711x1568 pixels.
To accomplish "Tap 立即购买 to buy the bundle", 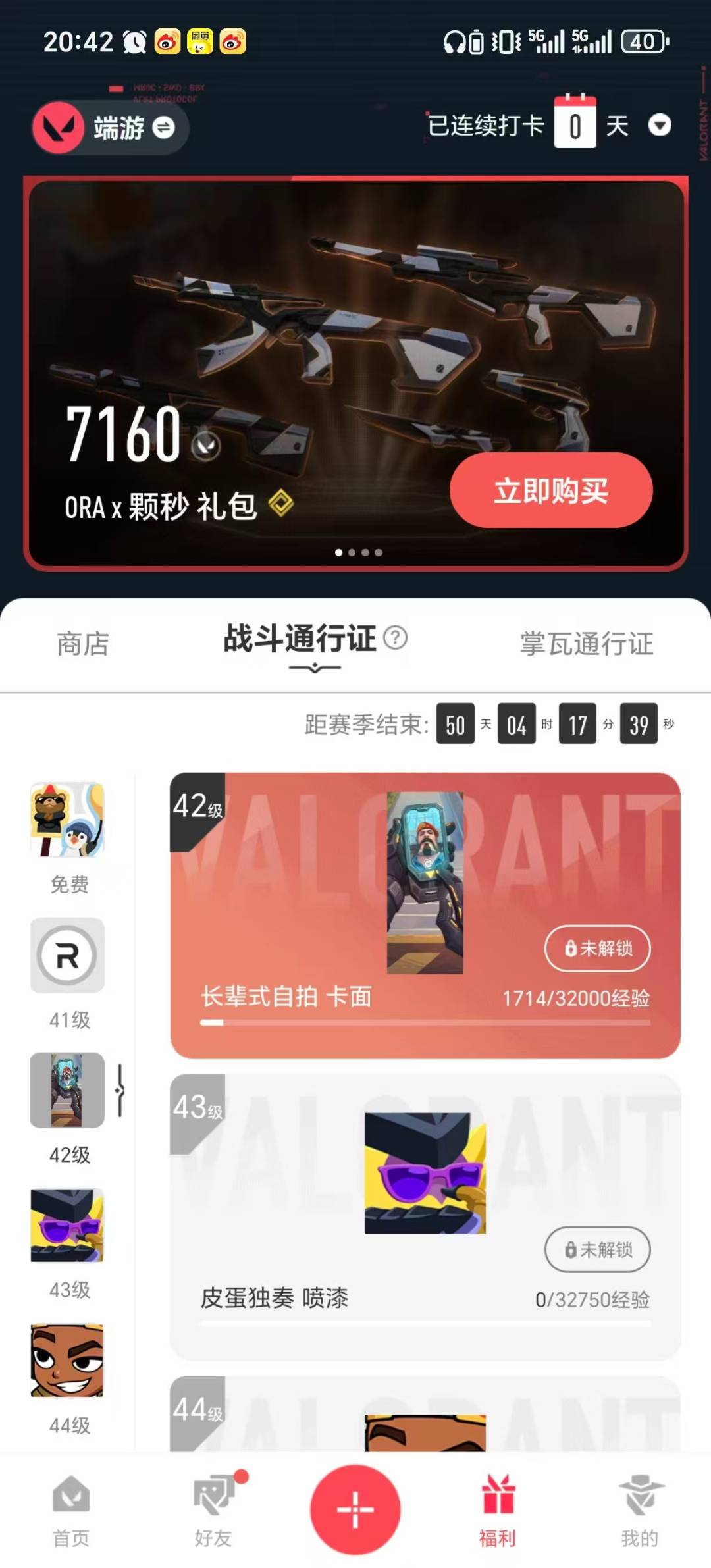I will point(550,490).
